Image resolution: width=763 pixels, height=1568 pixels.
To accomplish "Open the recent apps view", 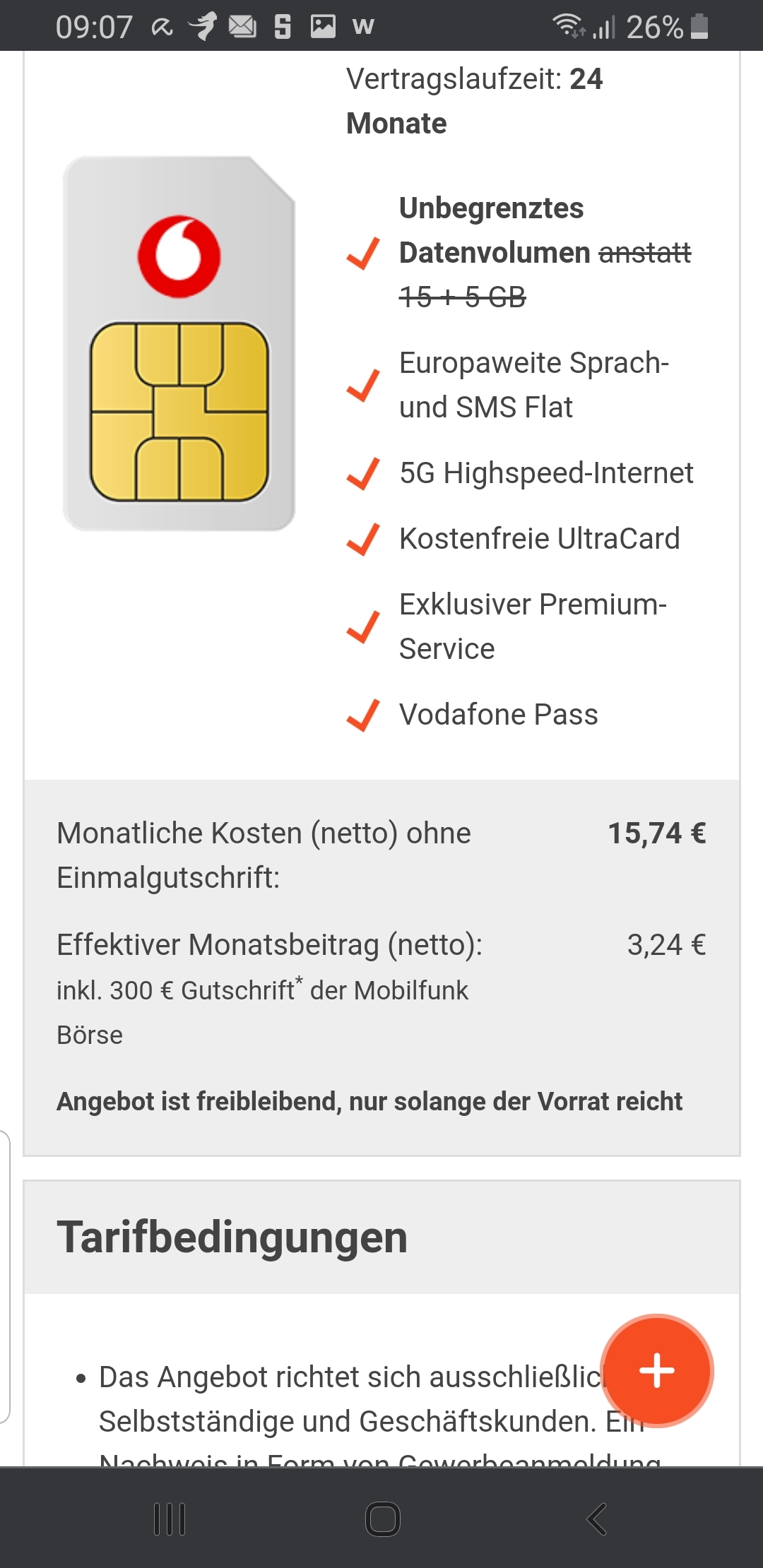I will coord(170,1519).
